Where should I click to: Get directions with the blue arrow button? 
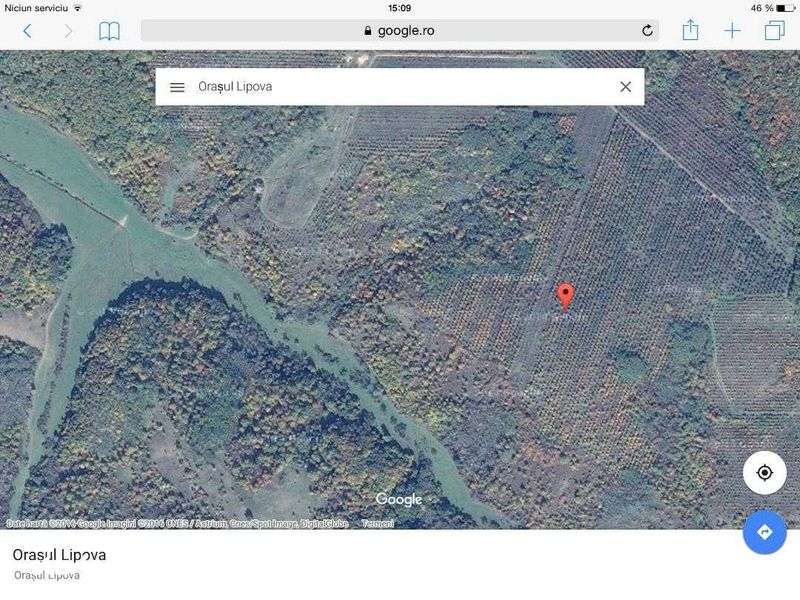pos(764,532)
